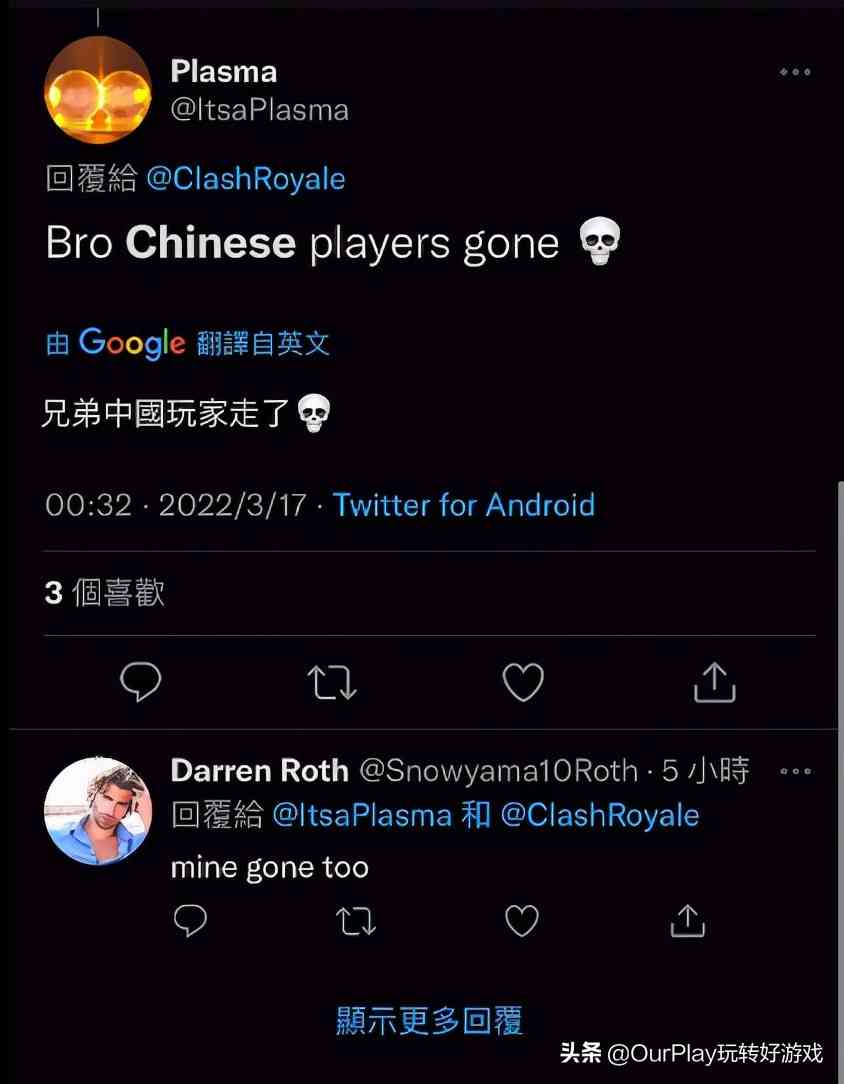844x1084 pixels.
Task: Reply to Plasma's tweet
Action: coord(141,683)
